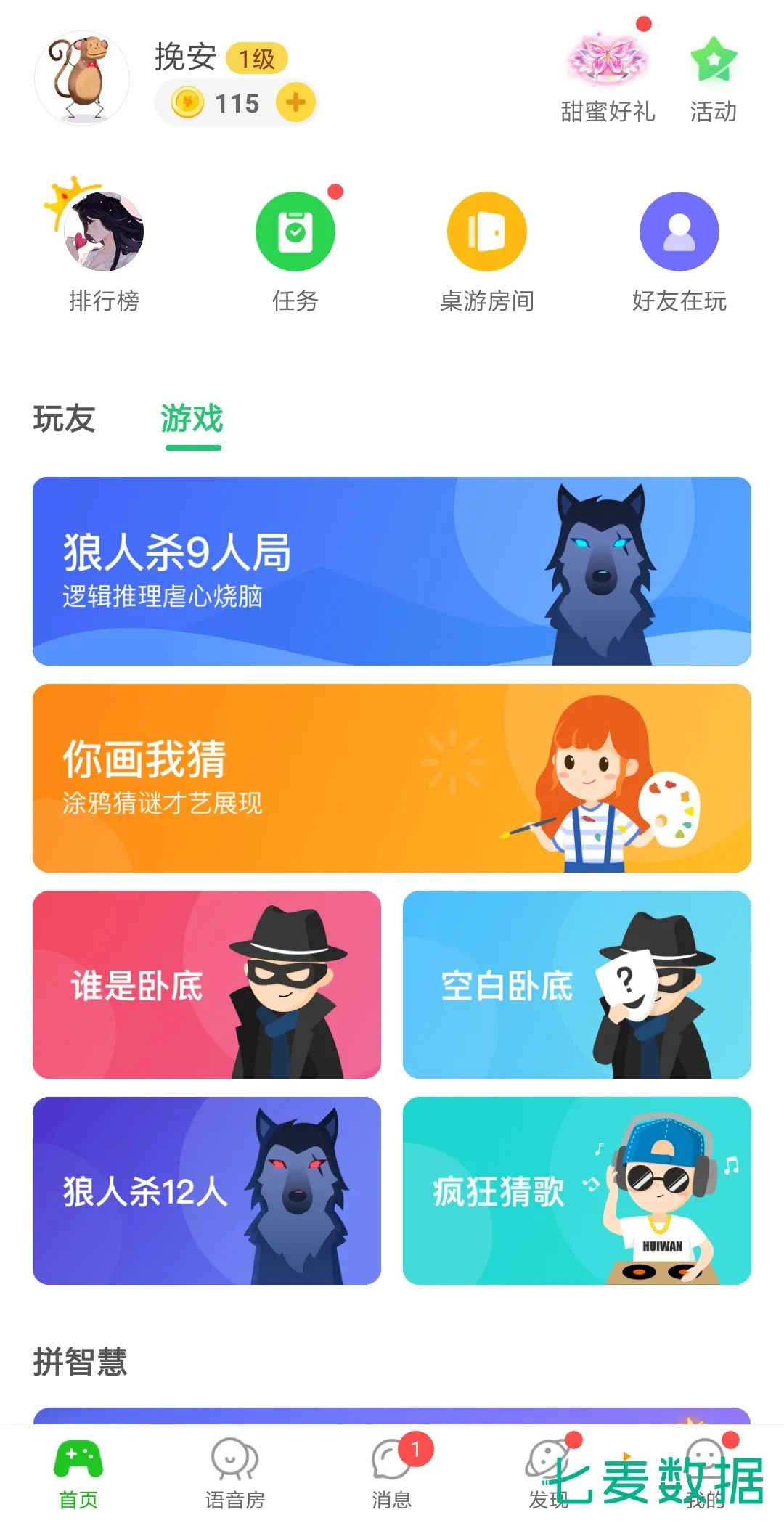Play 疯狂猜歌 song guessing
Screen dimensions: 784x1523
click(577, 1191)
